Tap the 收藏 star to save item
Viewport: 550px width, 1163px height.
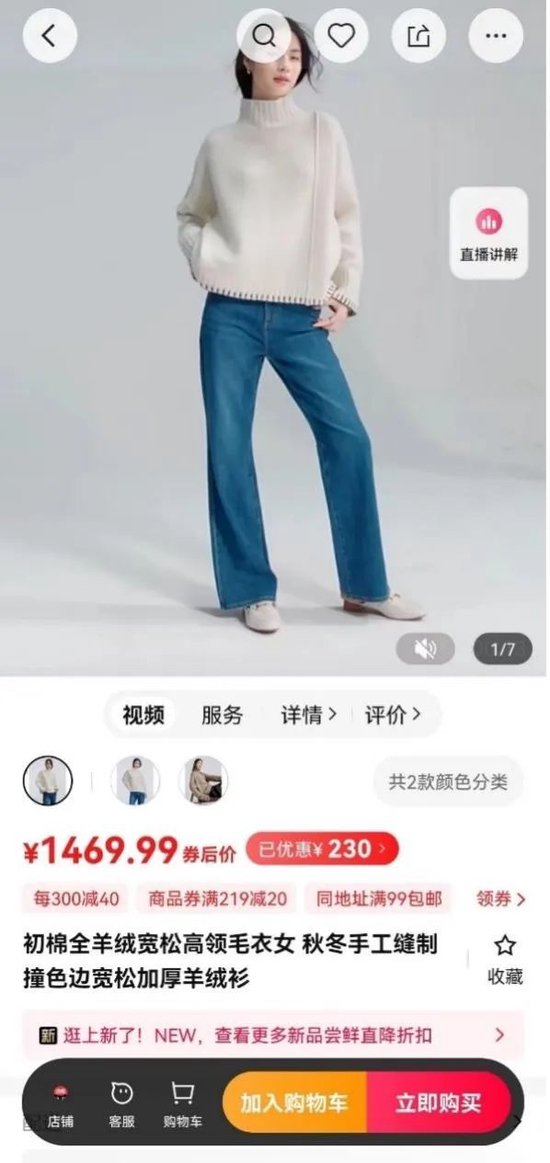(x=505, y=960)
